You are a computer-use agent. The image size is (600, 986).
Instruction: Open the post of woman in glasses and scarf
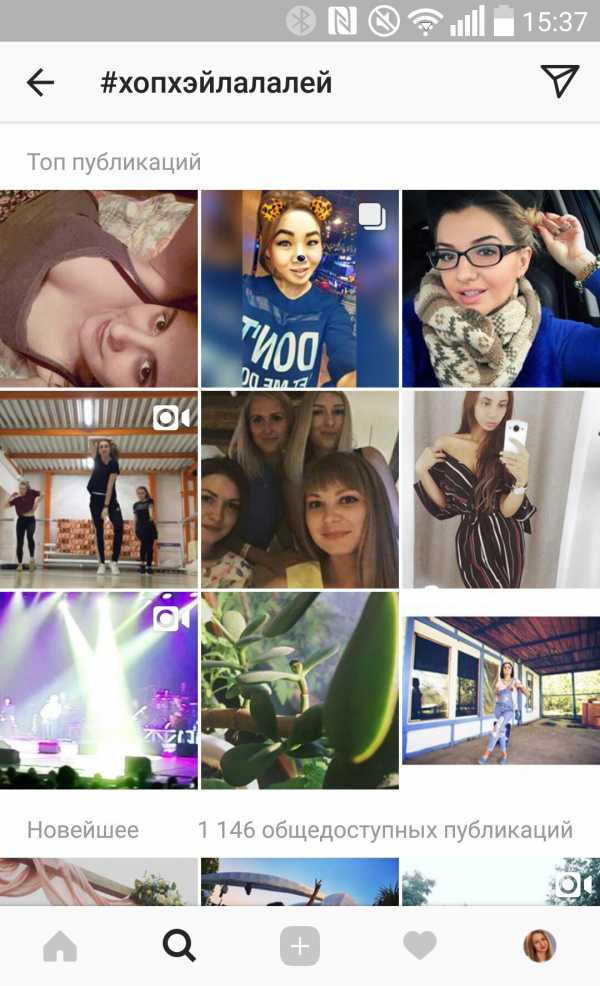(500, 288)
